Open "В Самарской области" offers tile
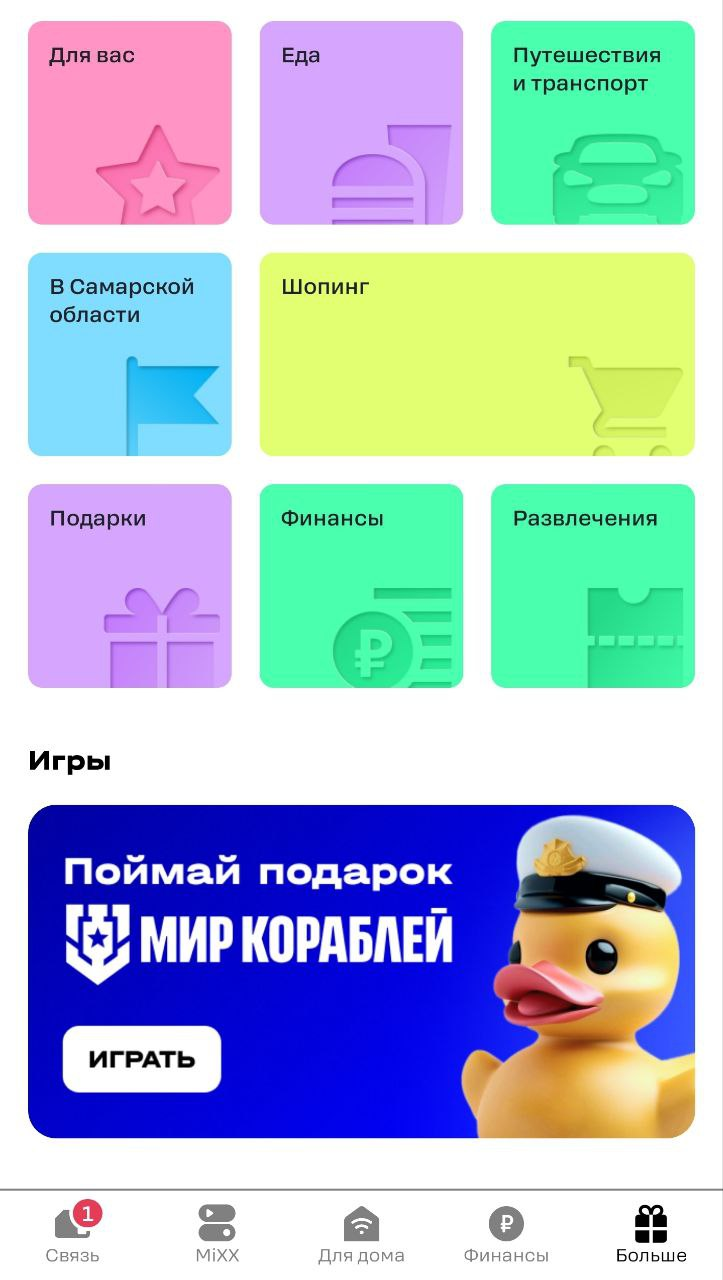Image resolution: width=723 pixels, height=1280 pixels. coord(129,354)
